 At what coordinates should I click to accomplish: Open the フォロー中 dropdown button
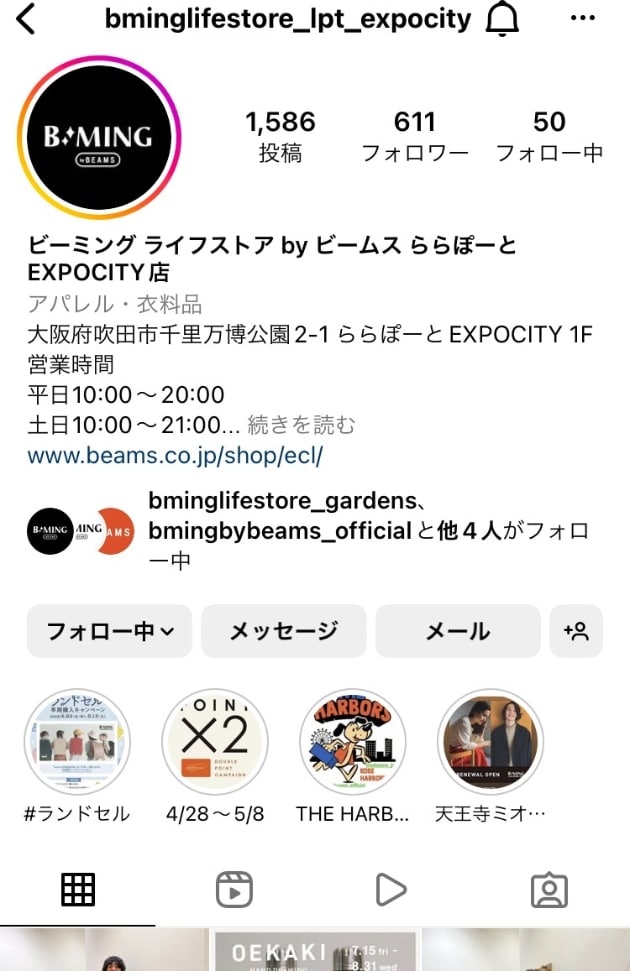(109, 631)
